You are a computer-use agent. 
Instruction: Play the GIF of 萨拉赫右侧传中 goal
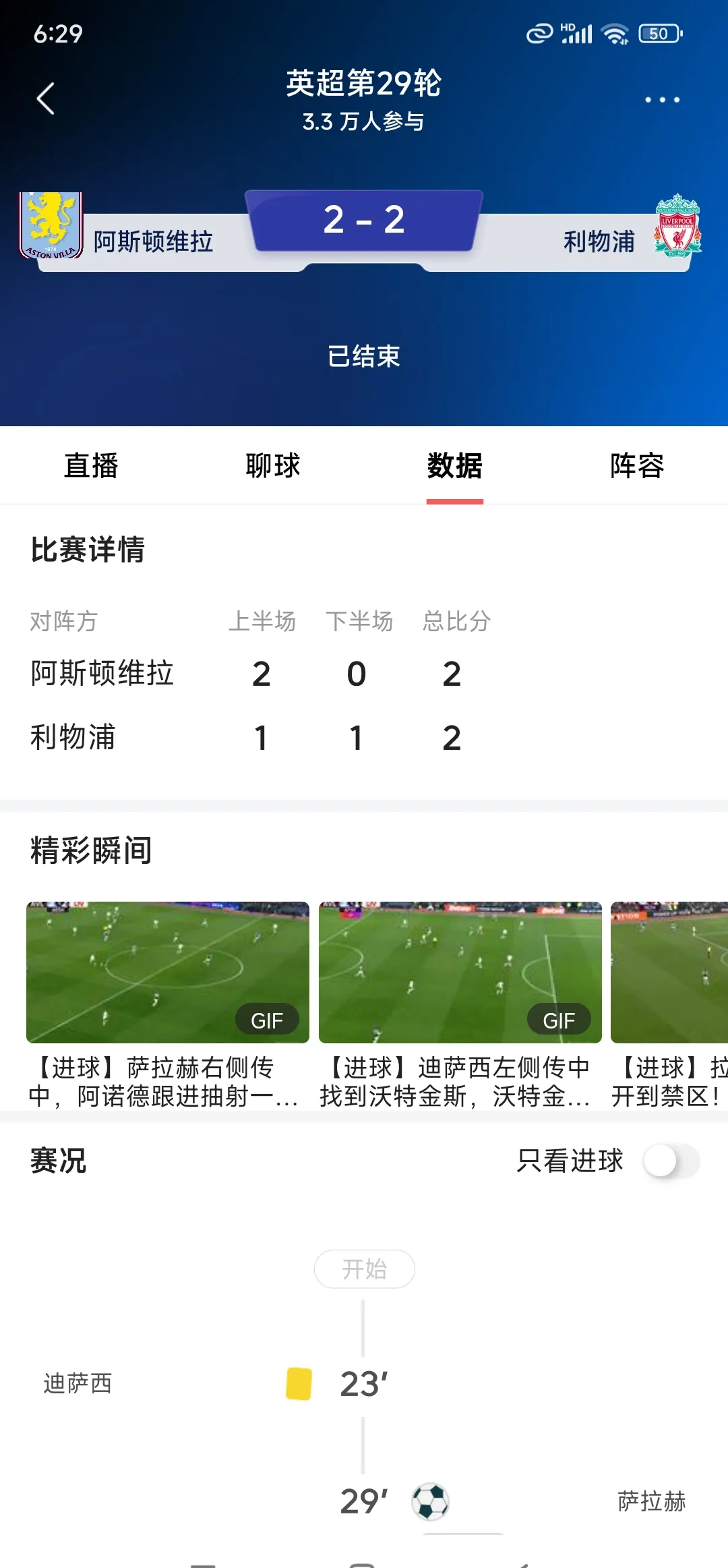(167, 972)
